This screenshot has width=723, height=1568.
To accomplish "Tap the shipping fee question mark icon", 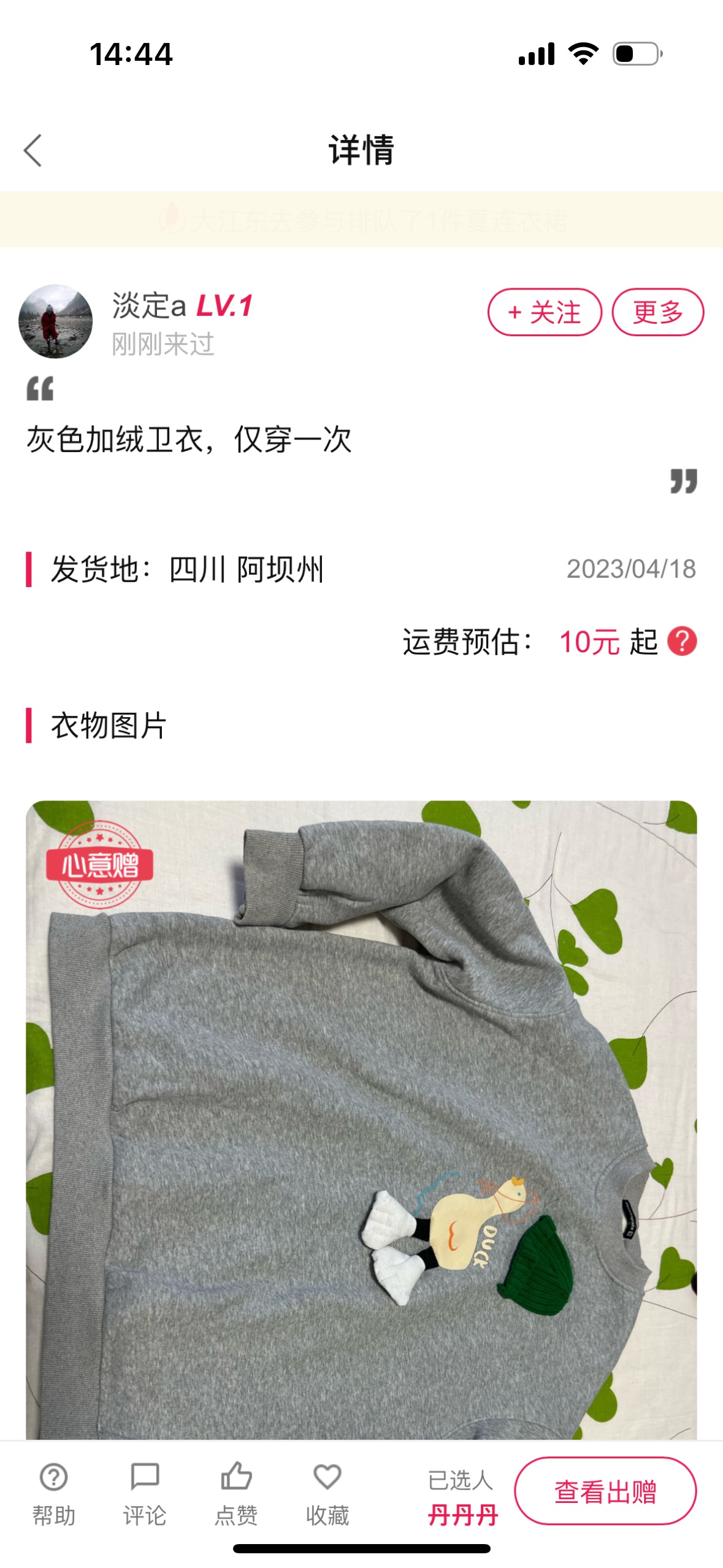I will click(682, 642).
